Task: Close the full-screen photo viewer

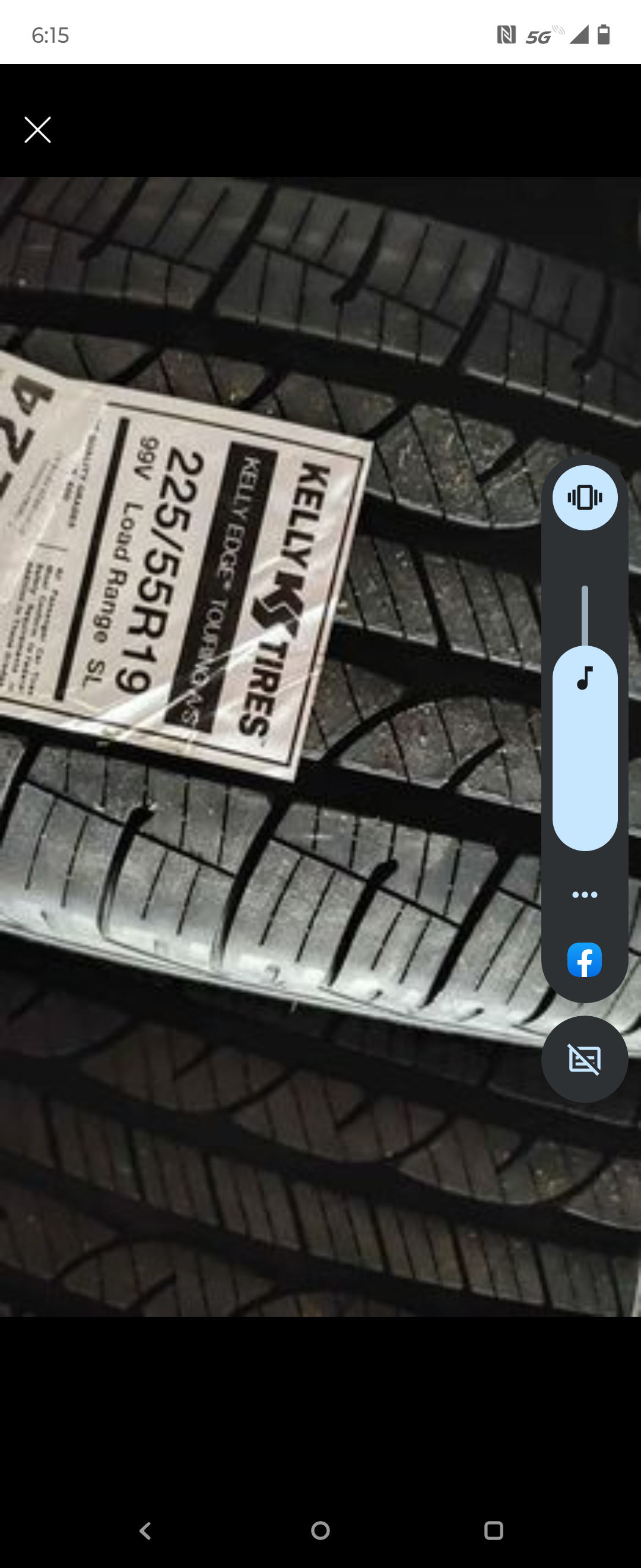Action: 38,129
